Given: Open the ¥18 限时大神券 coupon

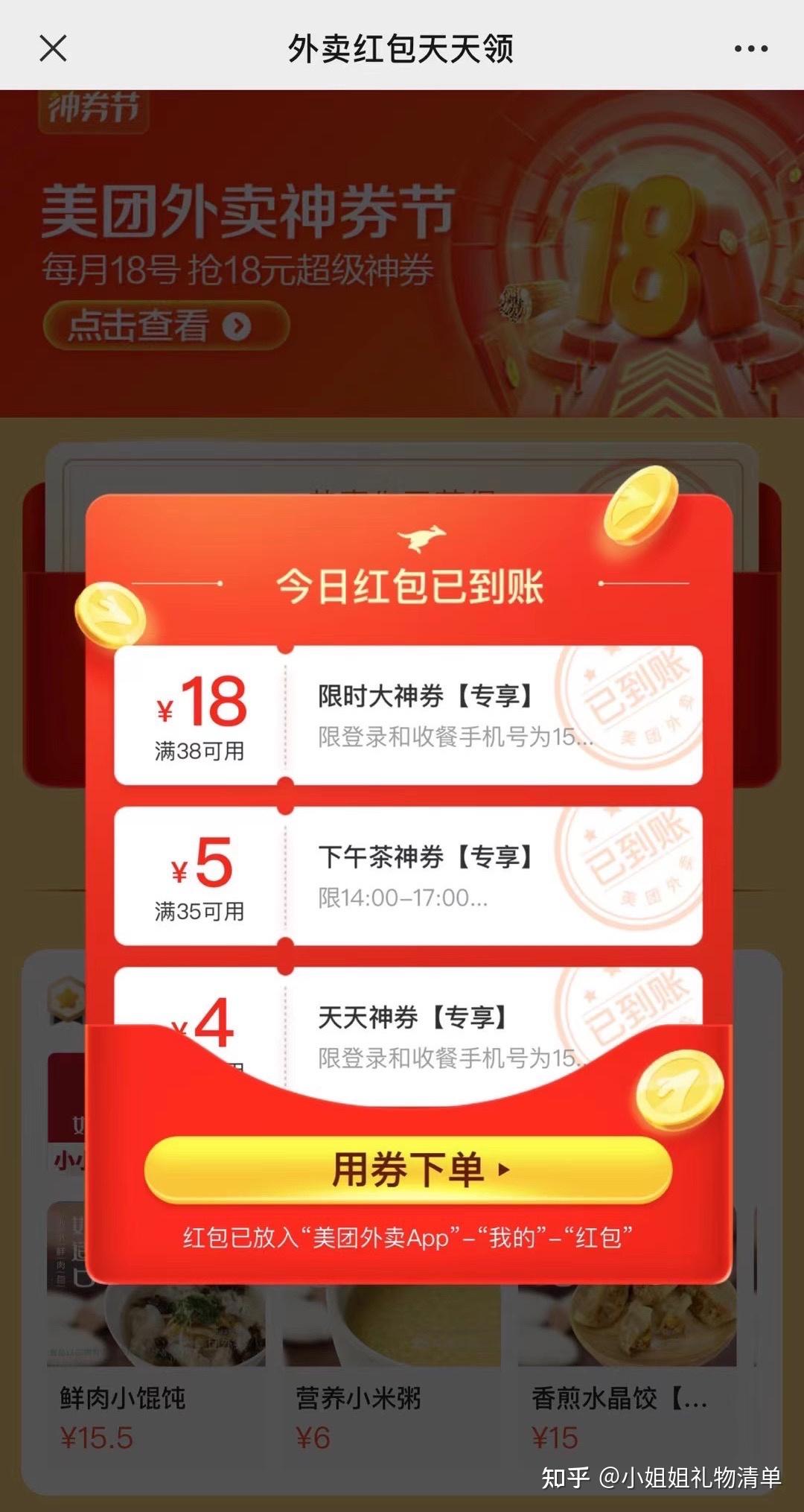Looking at the screenshot, I should pyautogui.click(x=408, y=715).
